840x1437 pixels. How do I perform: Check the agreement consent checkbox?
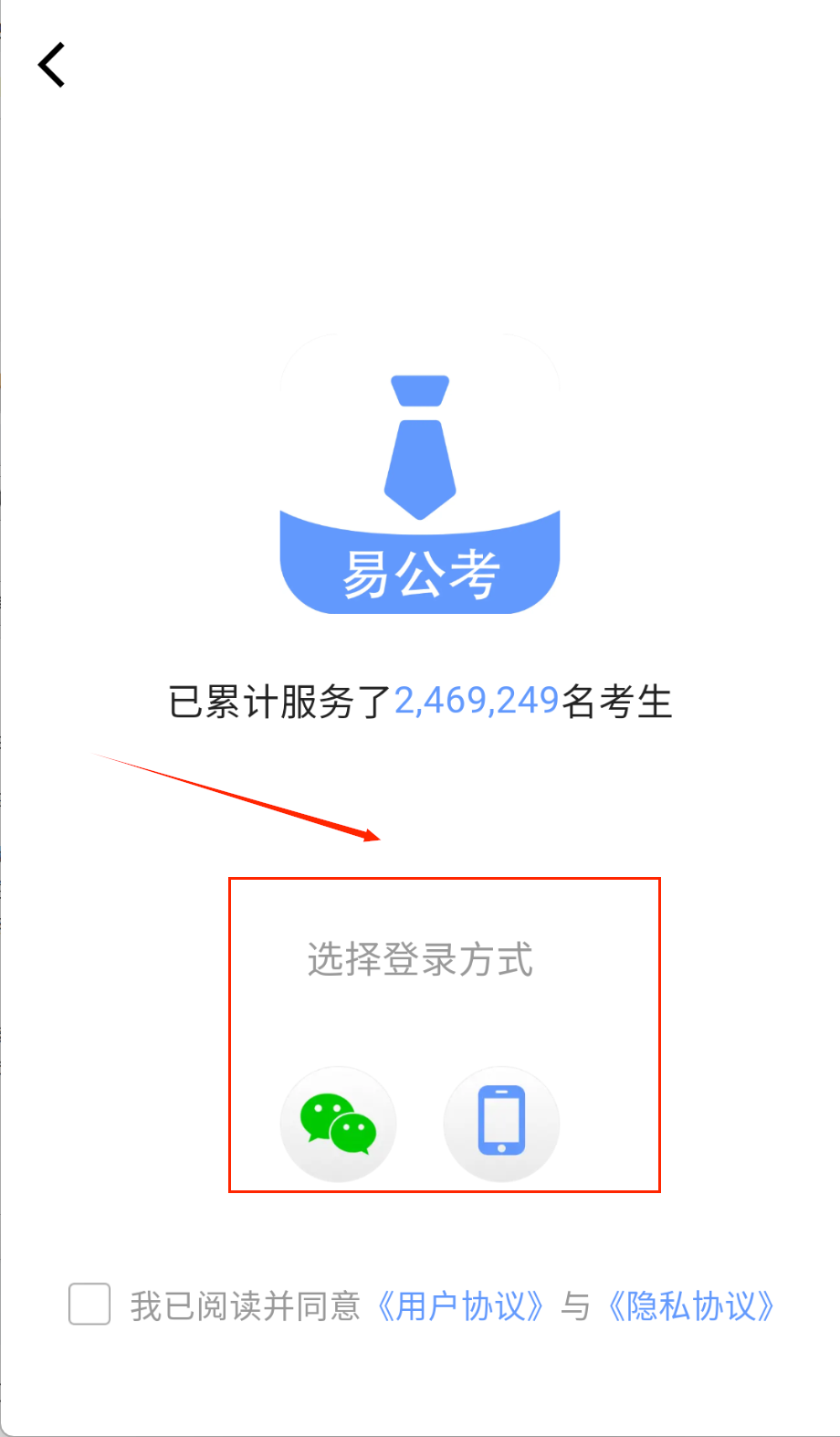[x=89, y=1304]
